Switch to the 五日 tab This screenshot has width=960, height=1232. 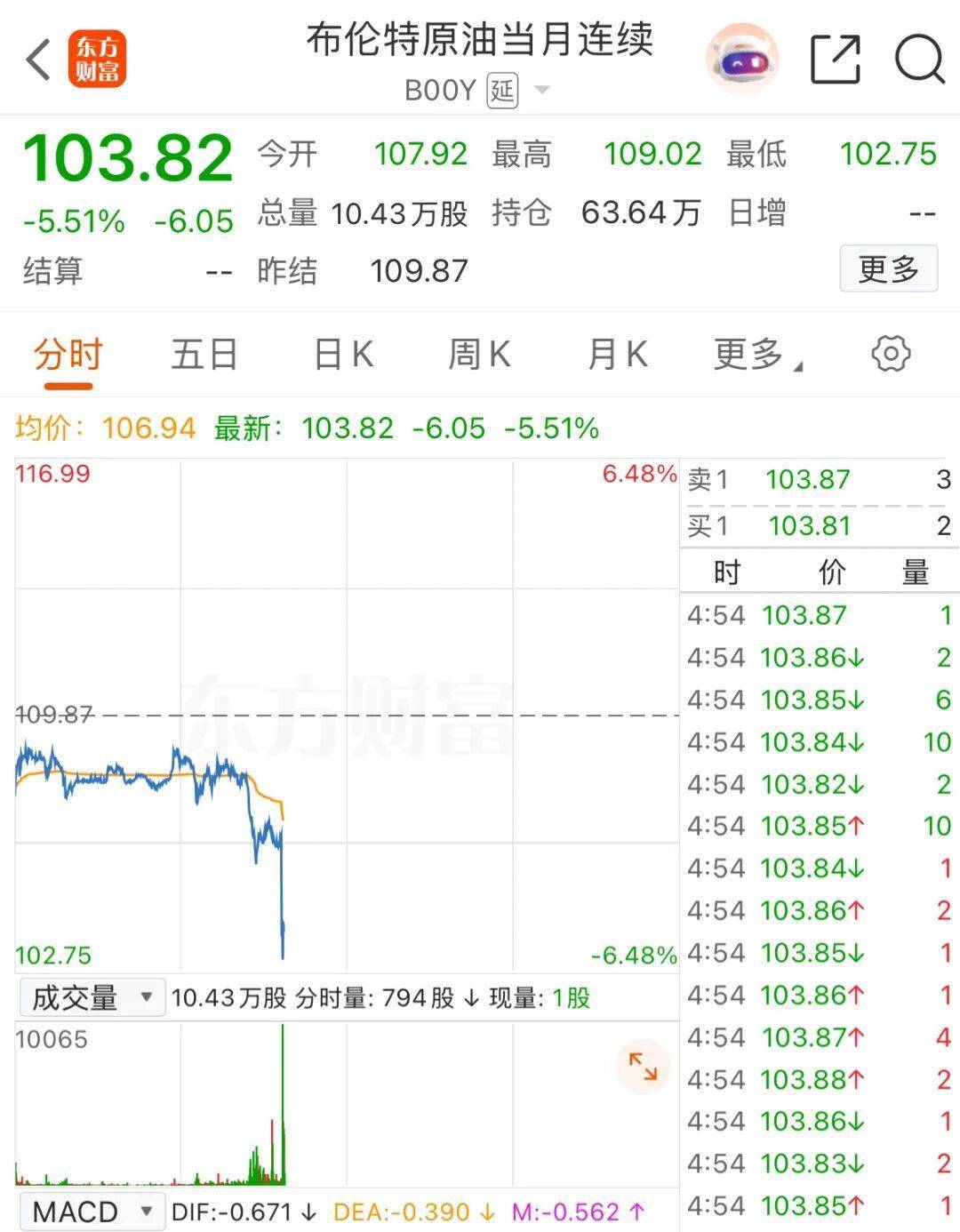[x=204, y=355]
